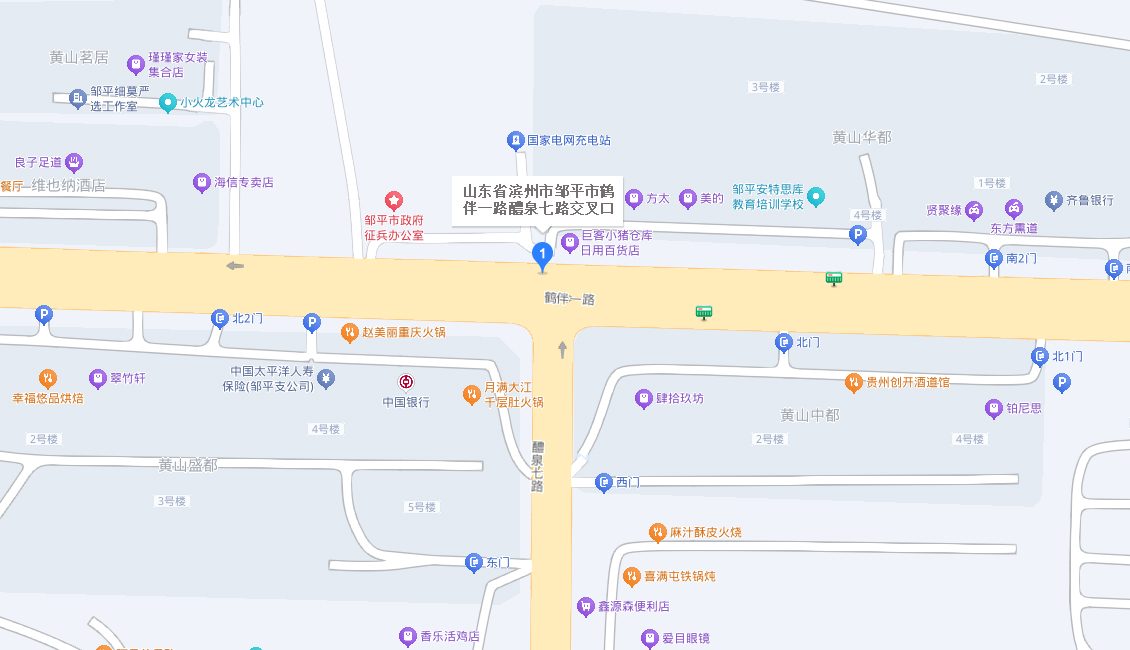
Task: Select the 月满大江千层肚火锅 restaurant marker
Action: (x=471, y=395)
